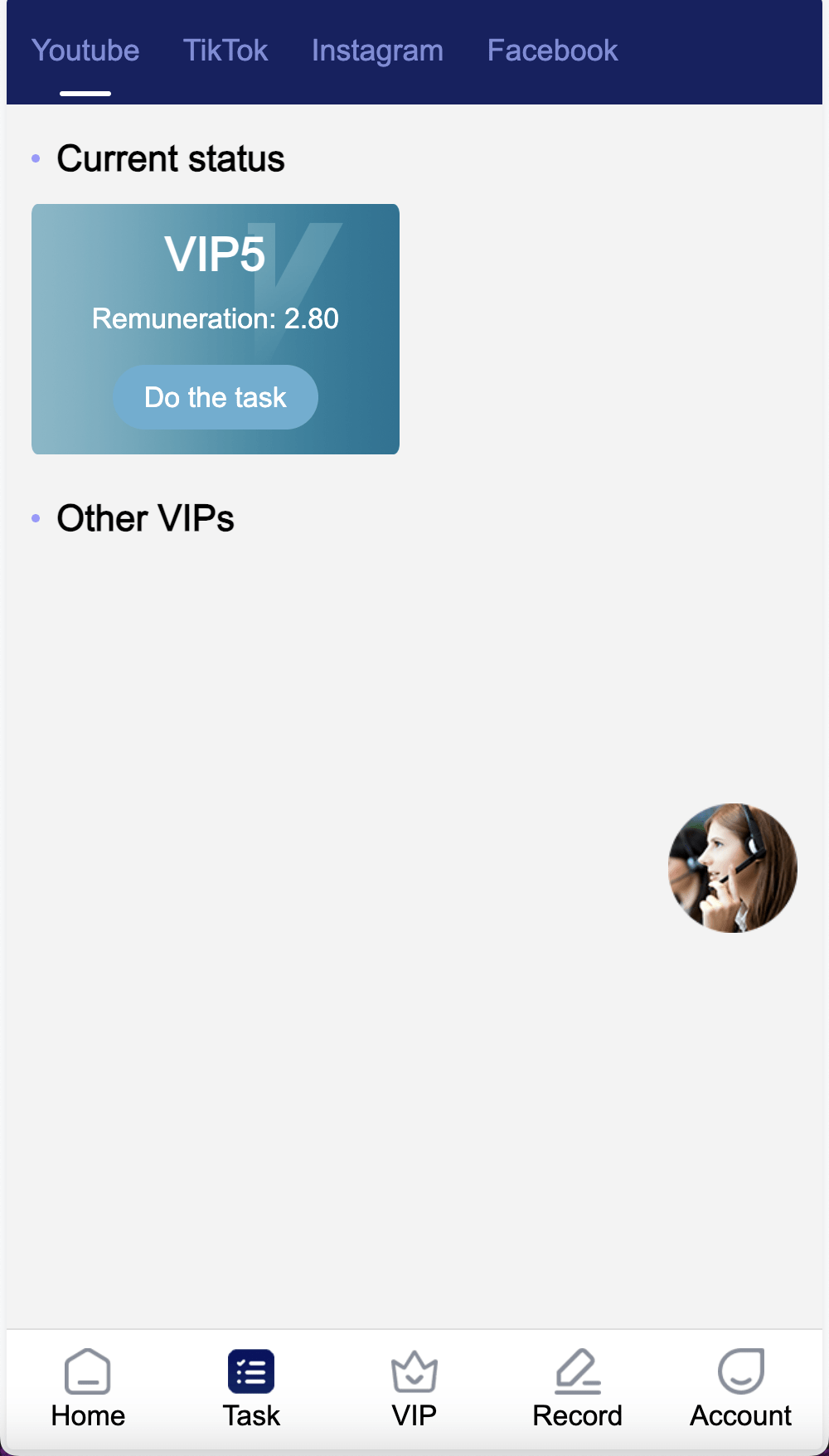
Task: Open the customer support avatar
Action: pos(733,868)
